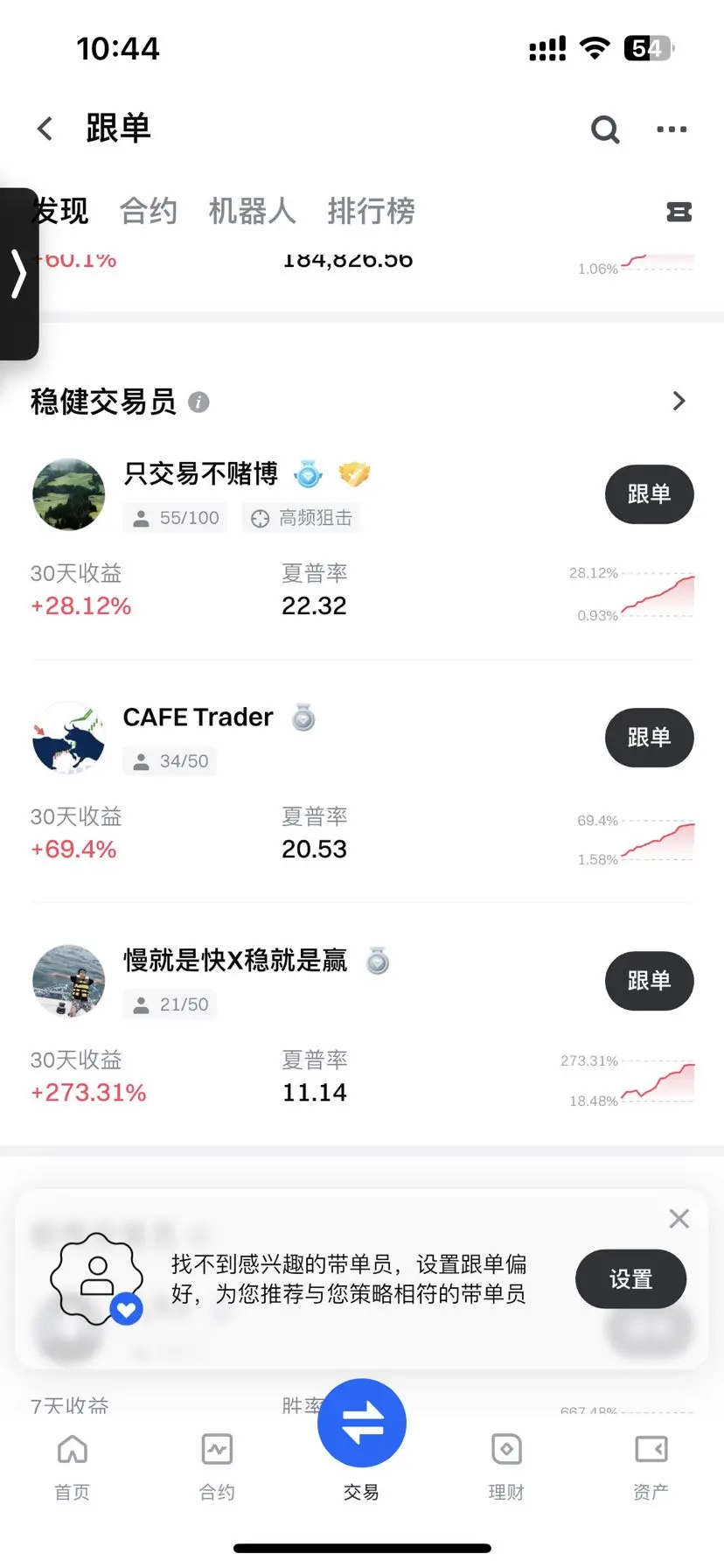Follow CAFE Trader with 跟单 button

649,738
